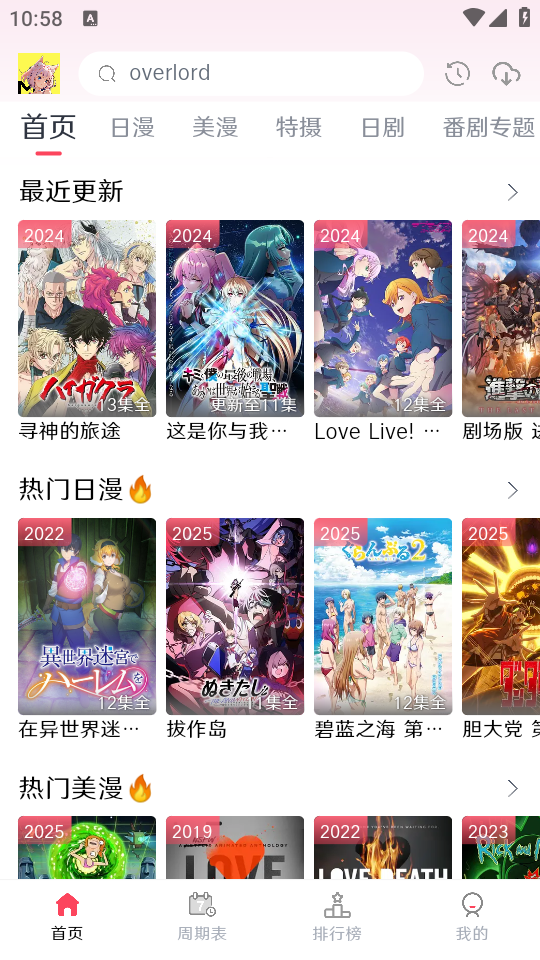Open the 番剧专题 tab
540x960 pixels.
pyautogui.click(x=489, y=127)
